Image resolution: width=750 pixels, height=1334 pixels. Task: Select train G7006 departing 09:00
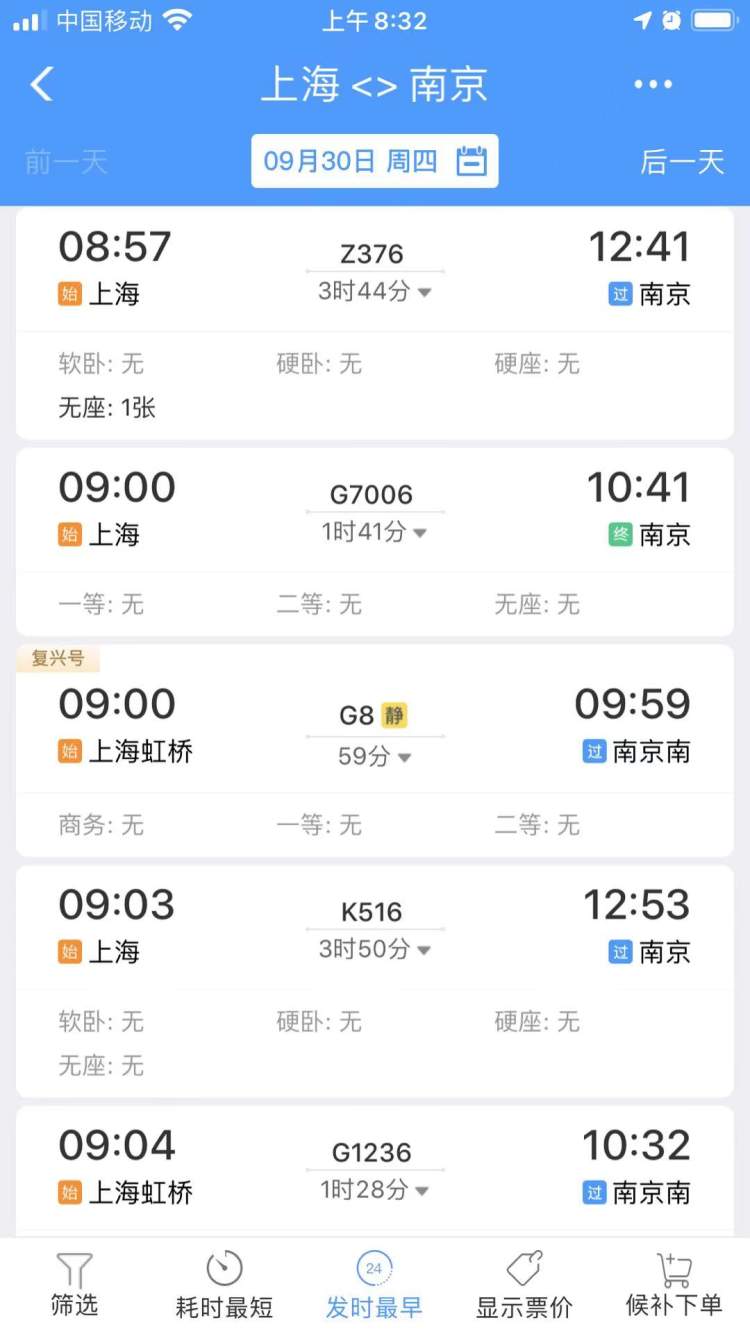[375, 542]
